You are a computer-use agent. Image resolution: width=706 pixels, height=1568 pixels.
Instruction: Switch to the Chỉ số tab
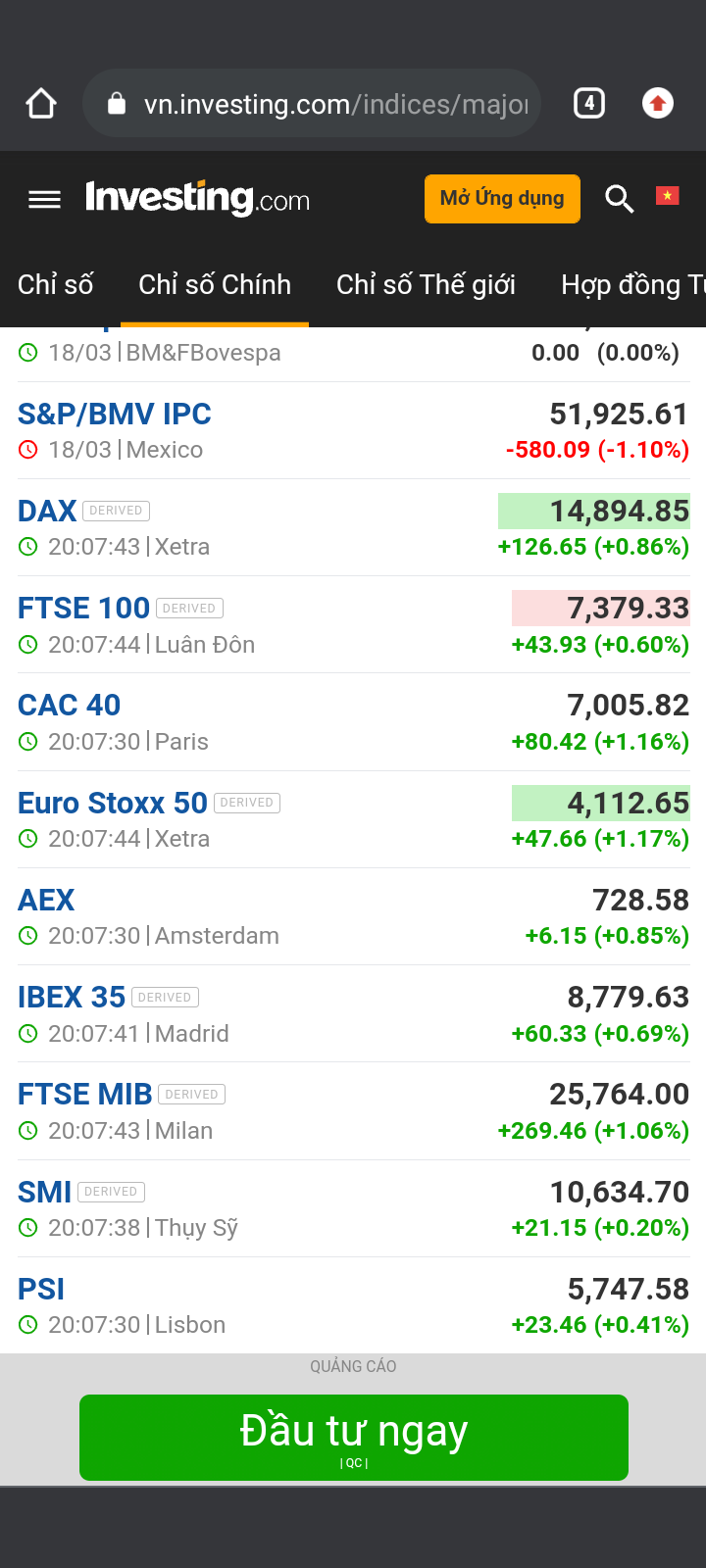55,285
